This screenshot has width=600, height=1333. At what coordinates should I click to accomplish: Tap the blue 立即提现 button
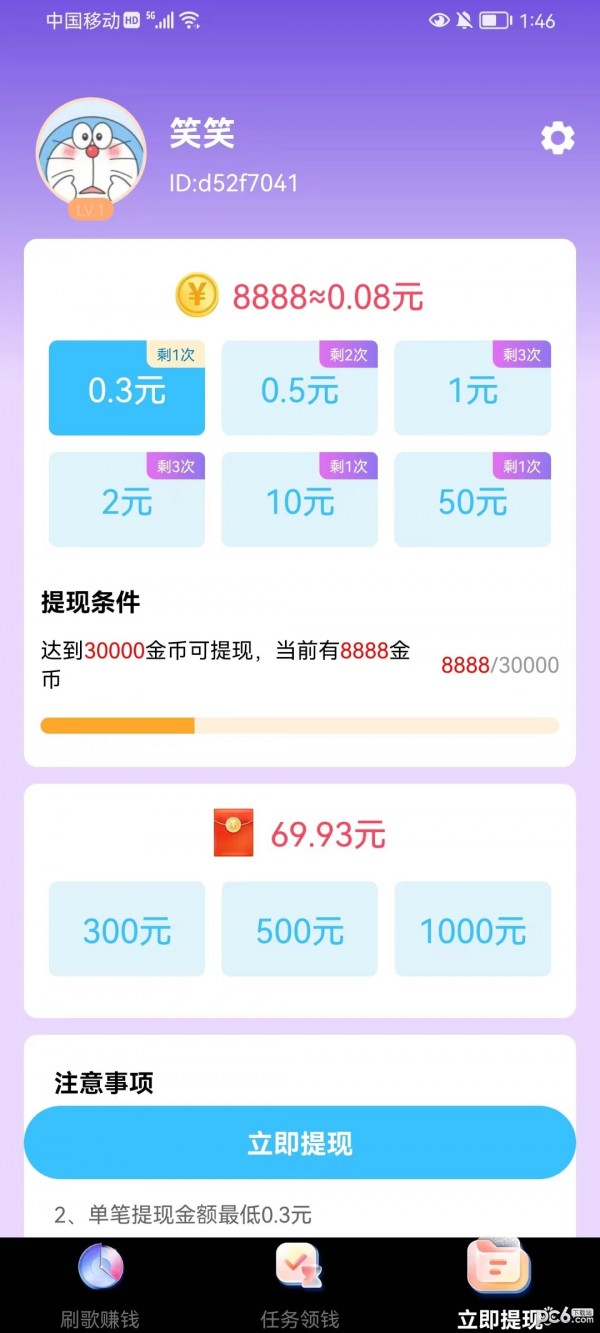[299, 1143]
